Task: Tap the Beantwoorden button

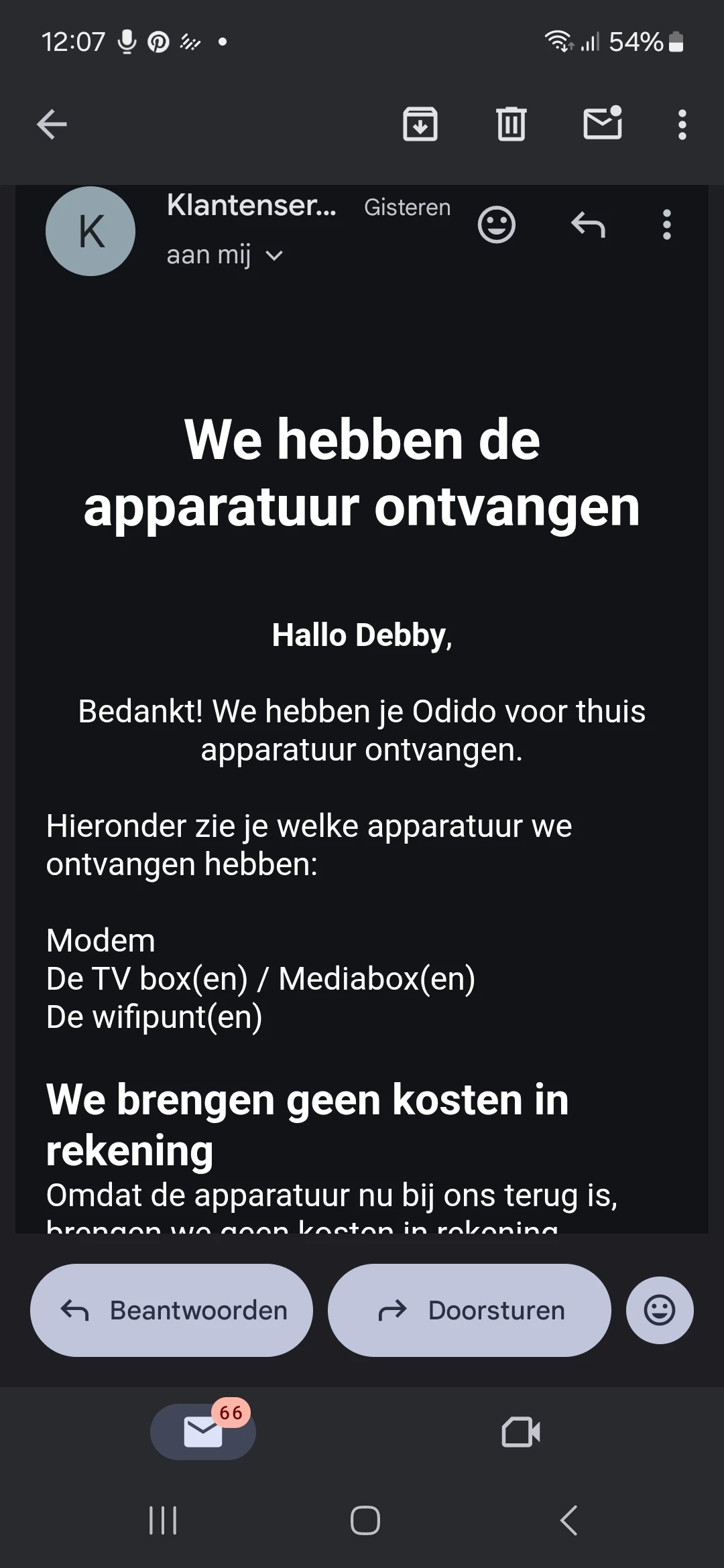Action: click(172, 1310)
